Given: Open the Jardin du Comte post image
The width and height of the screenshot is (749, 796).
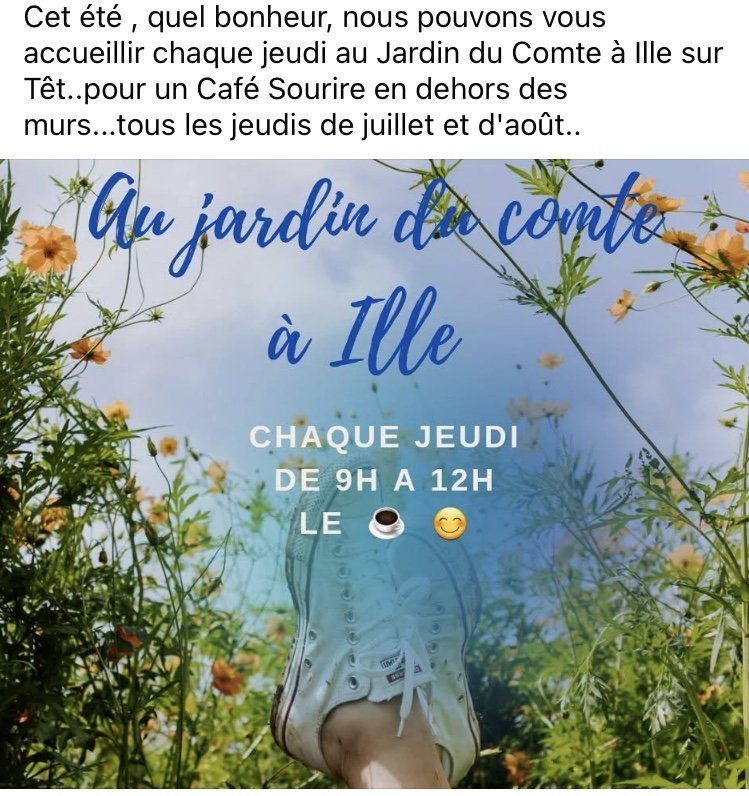Looking at the screenshot, I should (374, 475).
